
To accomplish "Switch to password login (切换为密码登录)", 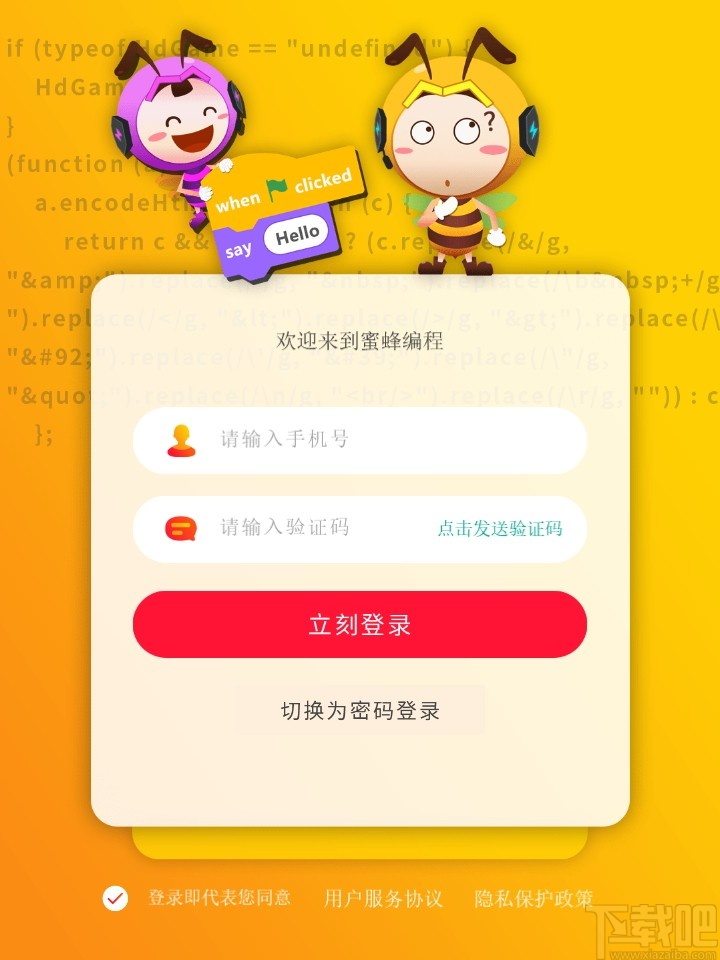I will pos(360,711).
